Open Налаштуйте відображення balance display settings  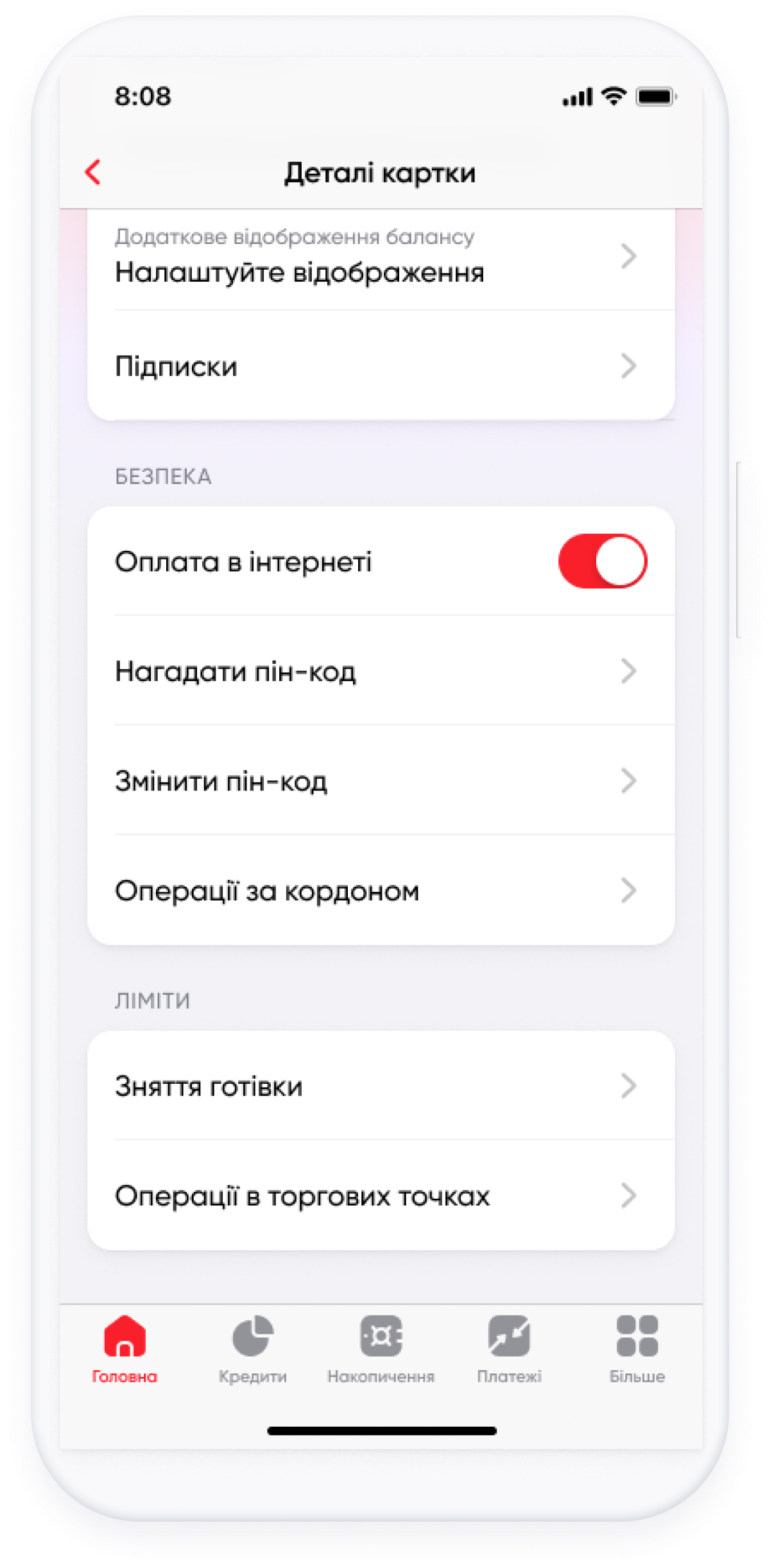pyautogui.click(x=380, y=258)
